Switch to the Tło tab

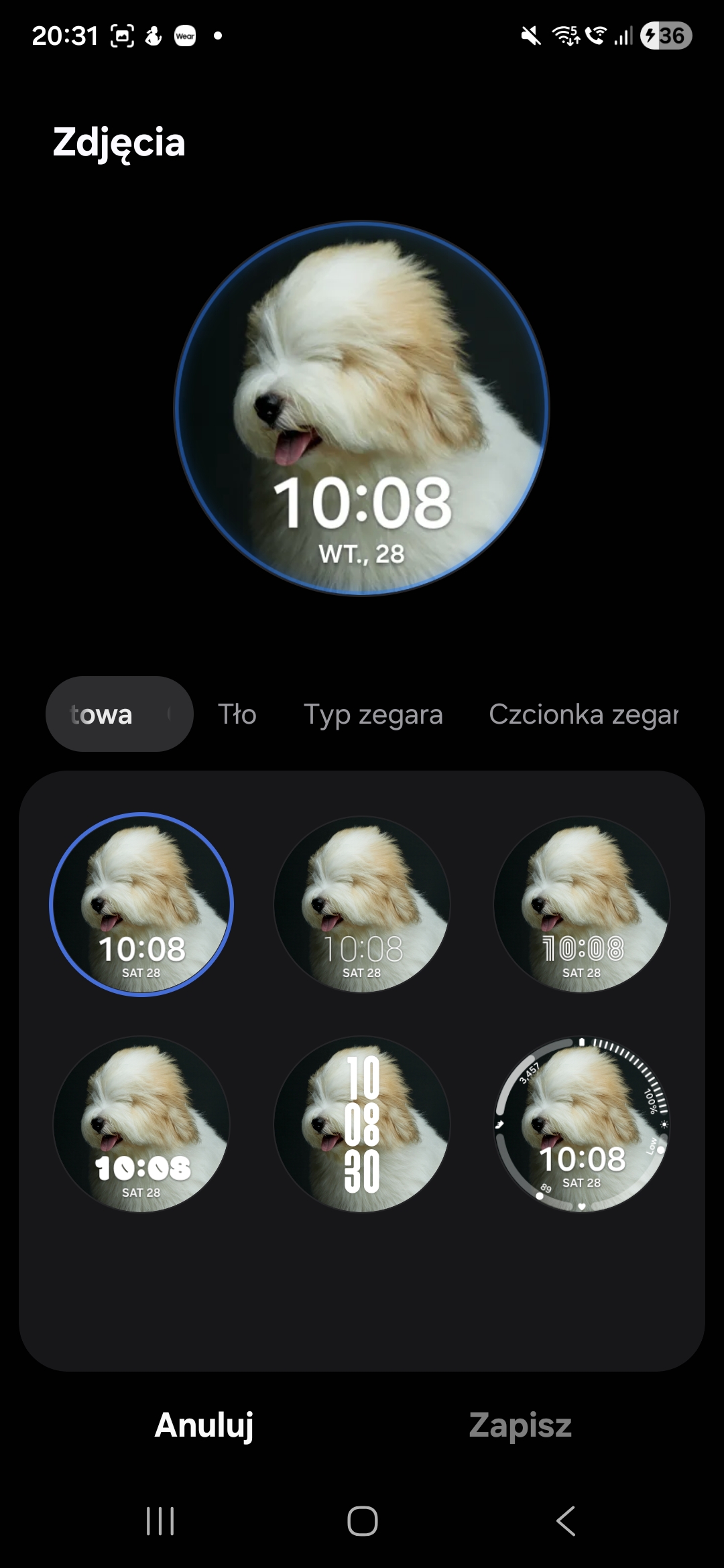[x=237, y=714]
